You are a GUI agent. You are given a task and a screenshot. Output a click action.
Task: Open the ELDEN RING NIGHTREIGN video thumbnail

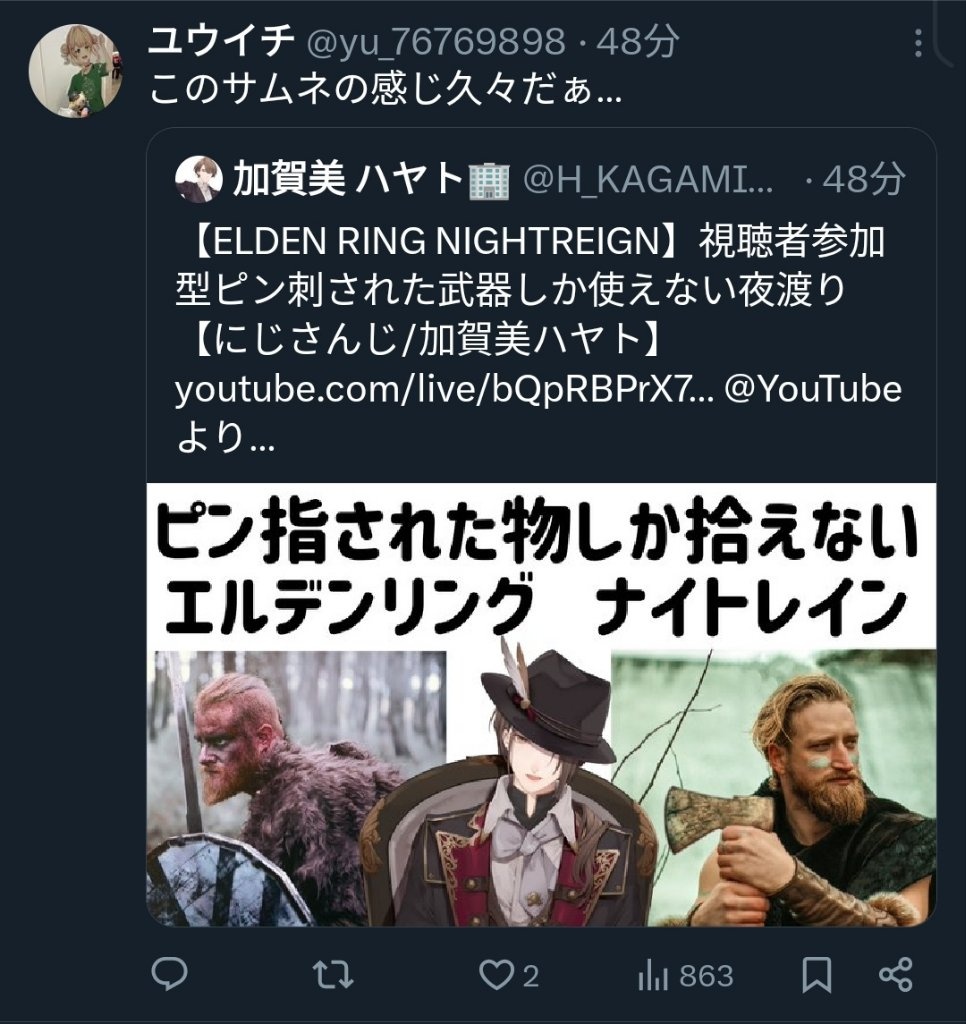(541, 705)
